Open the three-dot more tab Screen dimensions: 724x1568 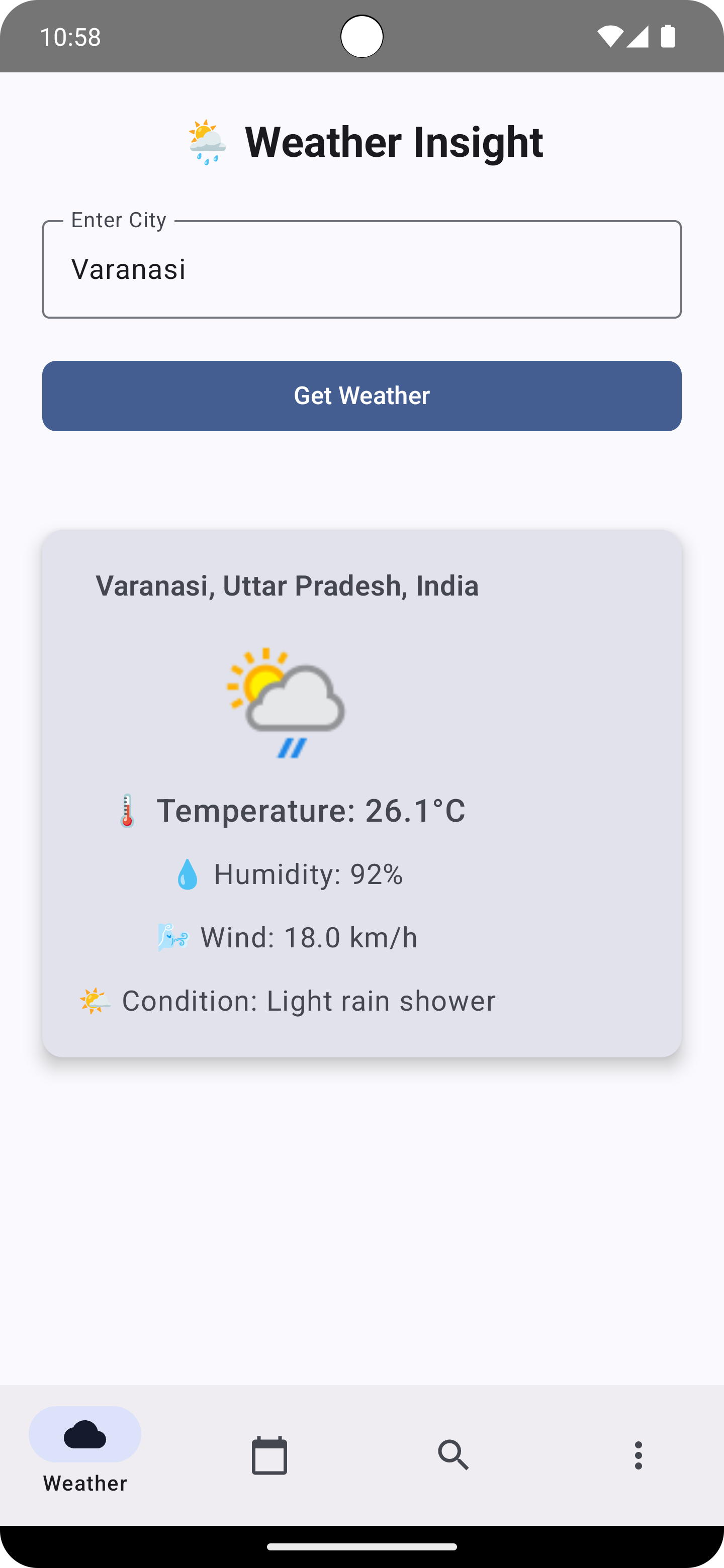(638, 1455)
